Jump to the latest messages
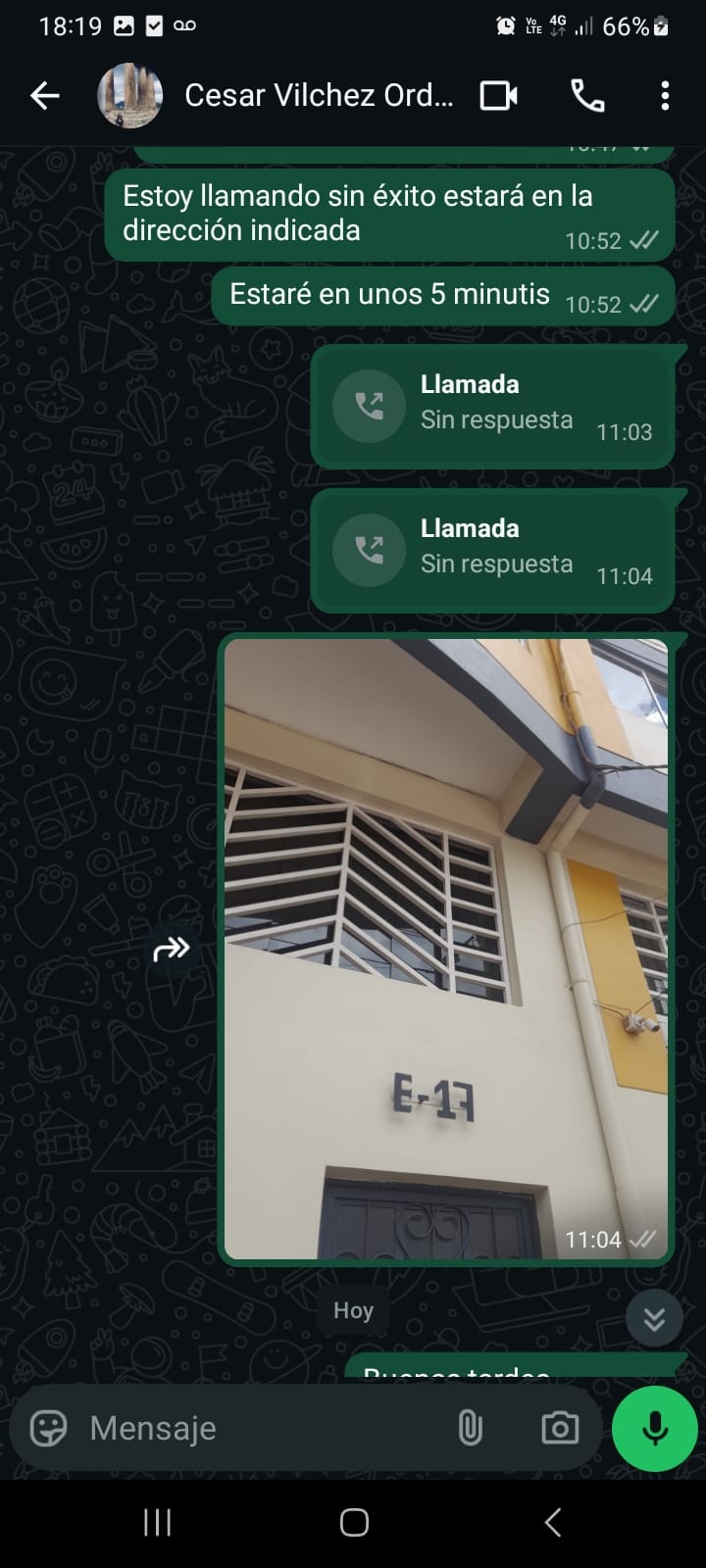The width and height of the screenshot is (706, 1568). coord(654,1318)
